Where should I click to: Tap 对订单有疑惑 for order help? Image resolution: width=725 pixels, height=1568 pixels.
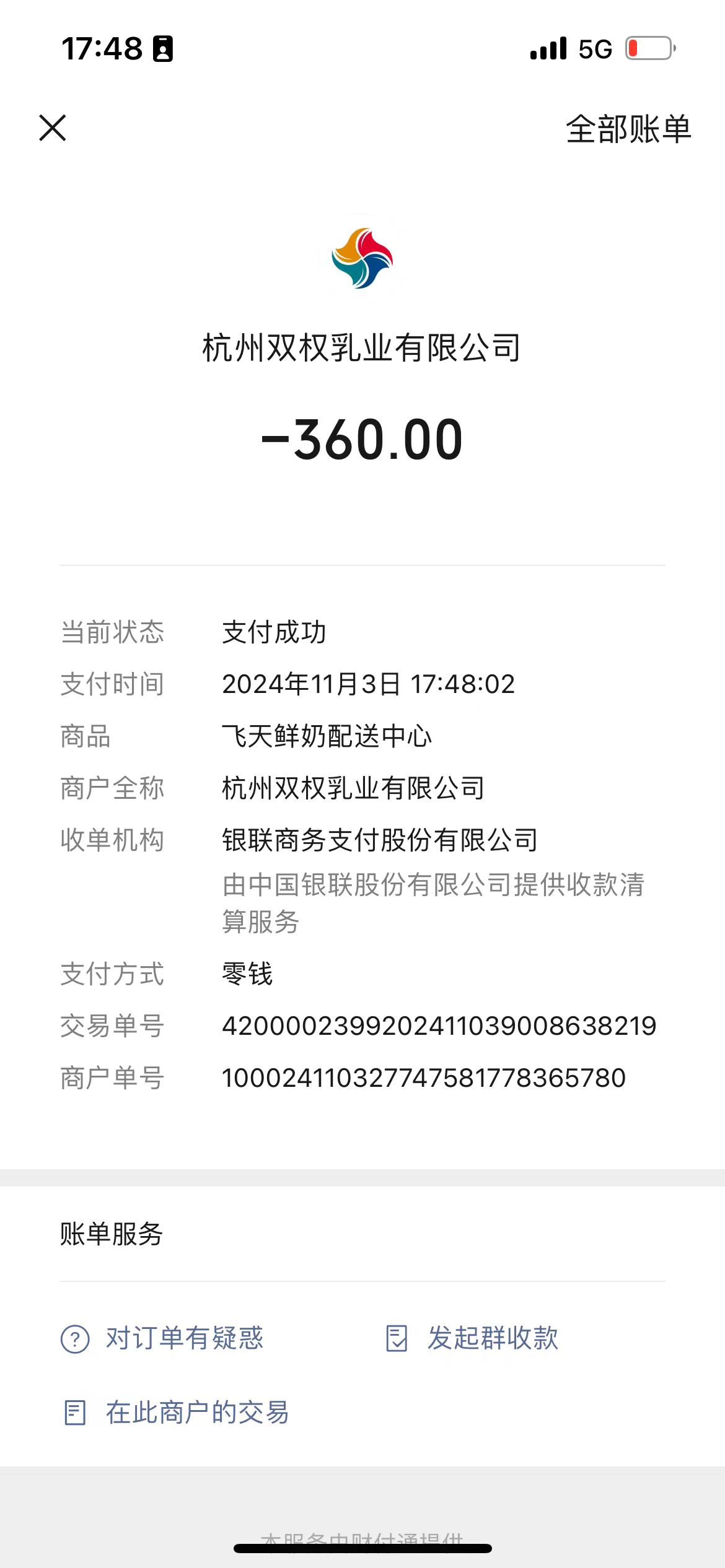pos(162,1338)
